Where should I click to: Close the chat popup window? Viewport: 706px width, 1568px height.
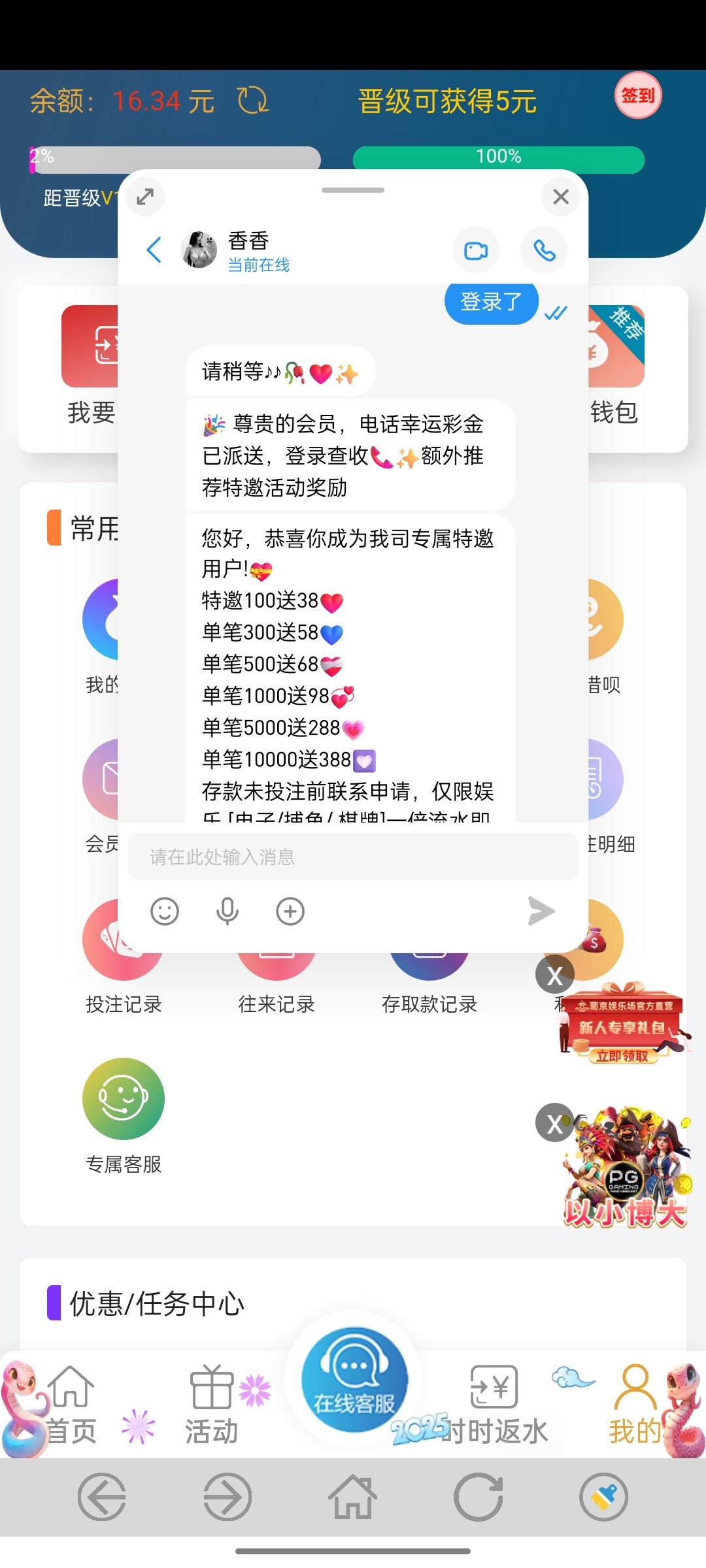coord(561,197)
